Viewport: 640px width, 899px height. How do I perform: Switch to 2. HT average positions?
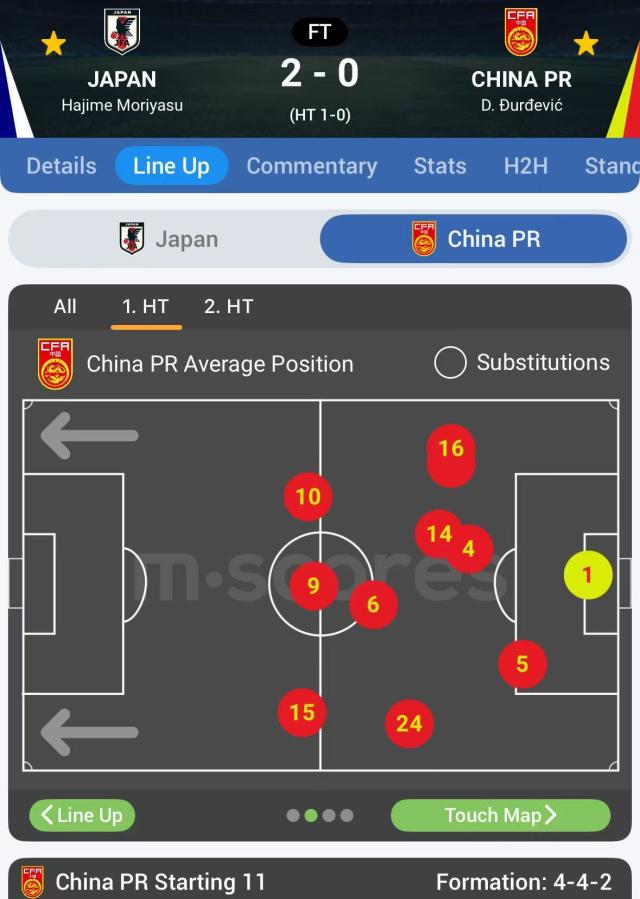[227, 306]
